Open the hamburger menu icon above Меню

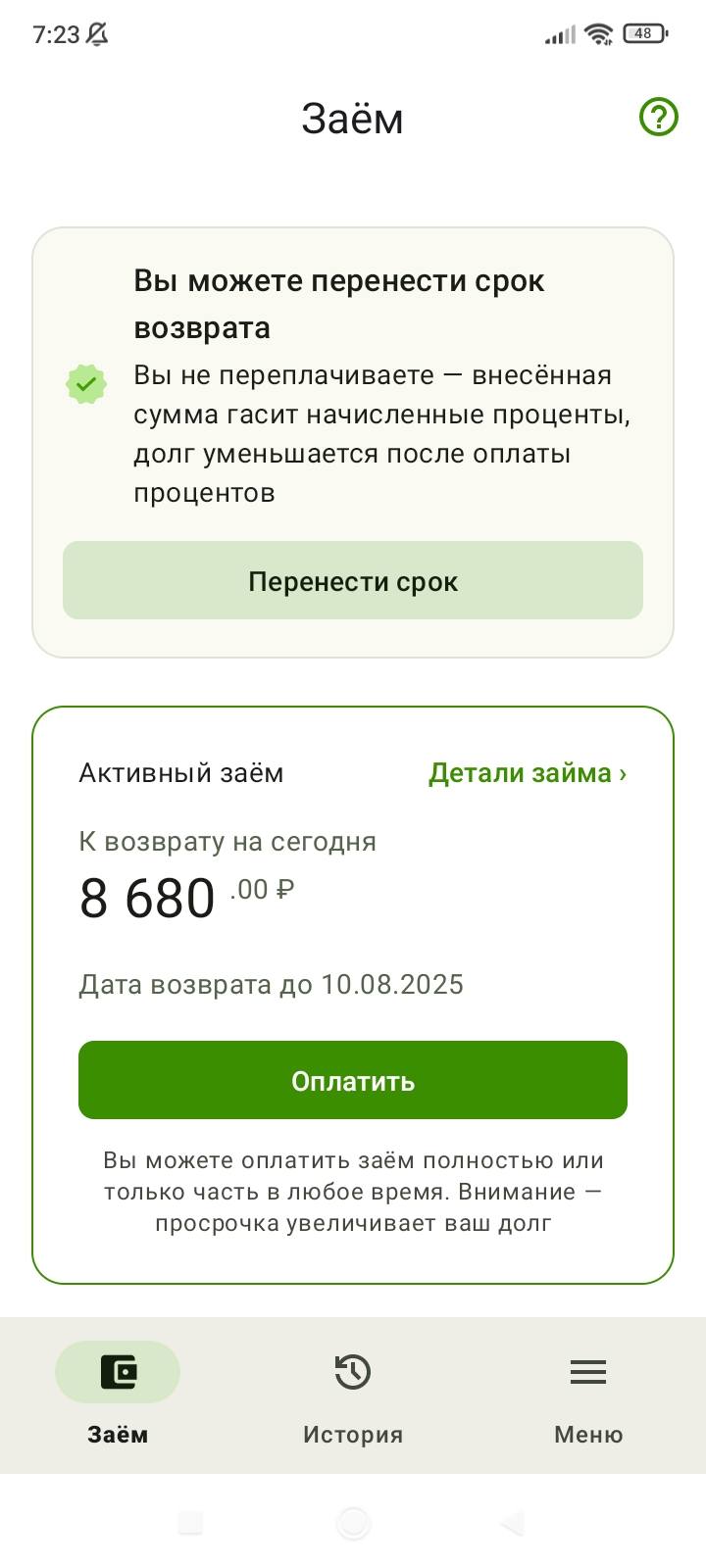[x=588, y=1372]
